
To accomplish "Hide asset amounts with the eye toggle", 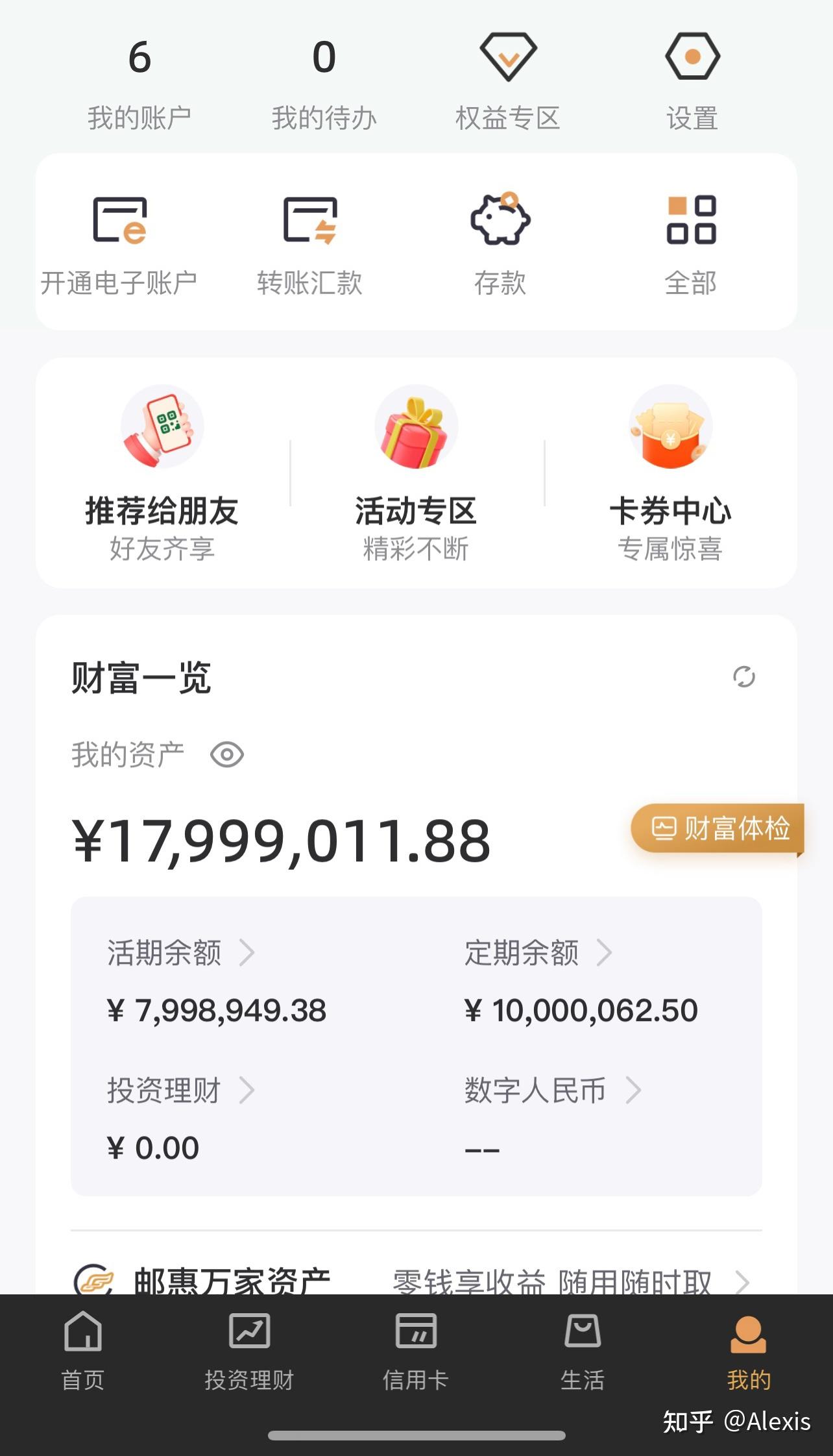I will [x=226, y=754].
